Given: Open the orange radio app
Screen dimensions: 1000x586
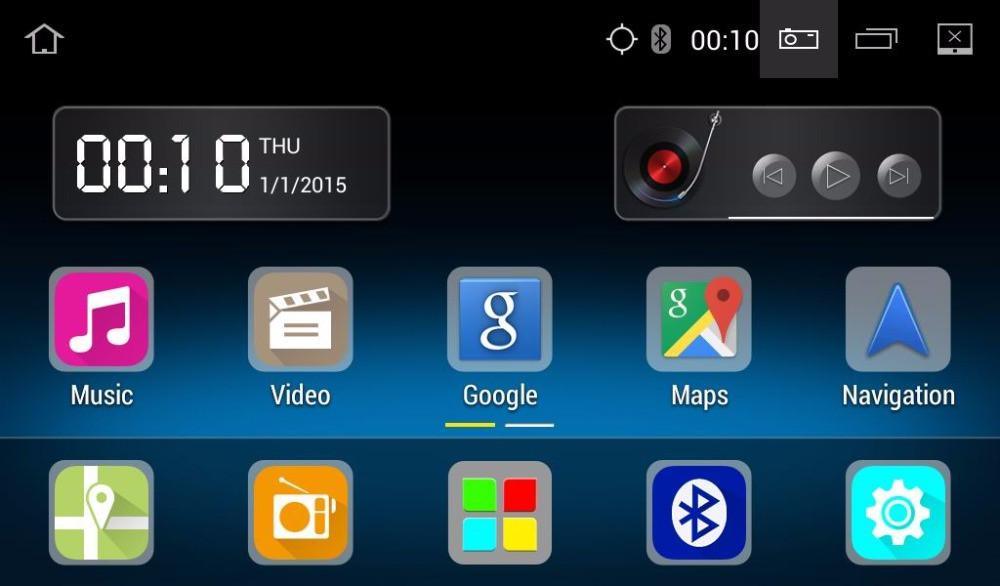Looking at the screenshot, I should click(x=300, y=512).
